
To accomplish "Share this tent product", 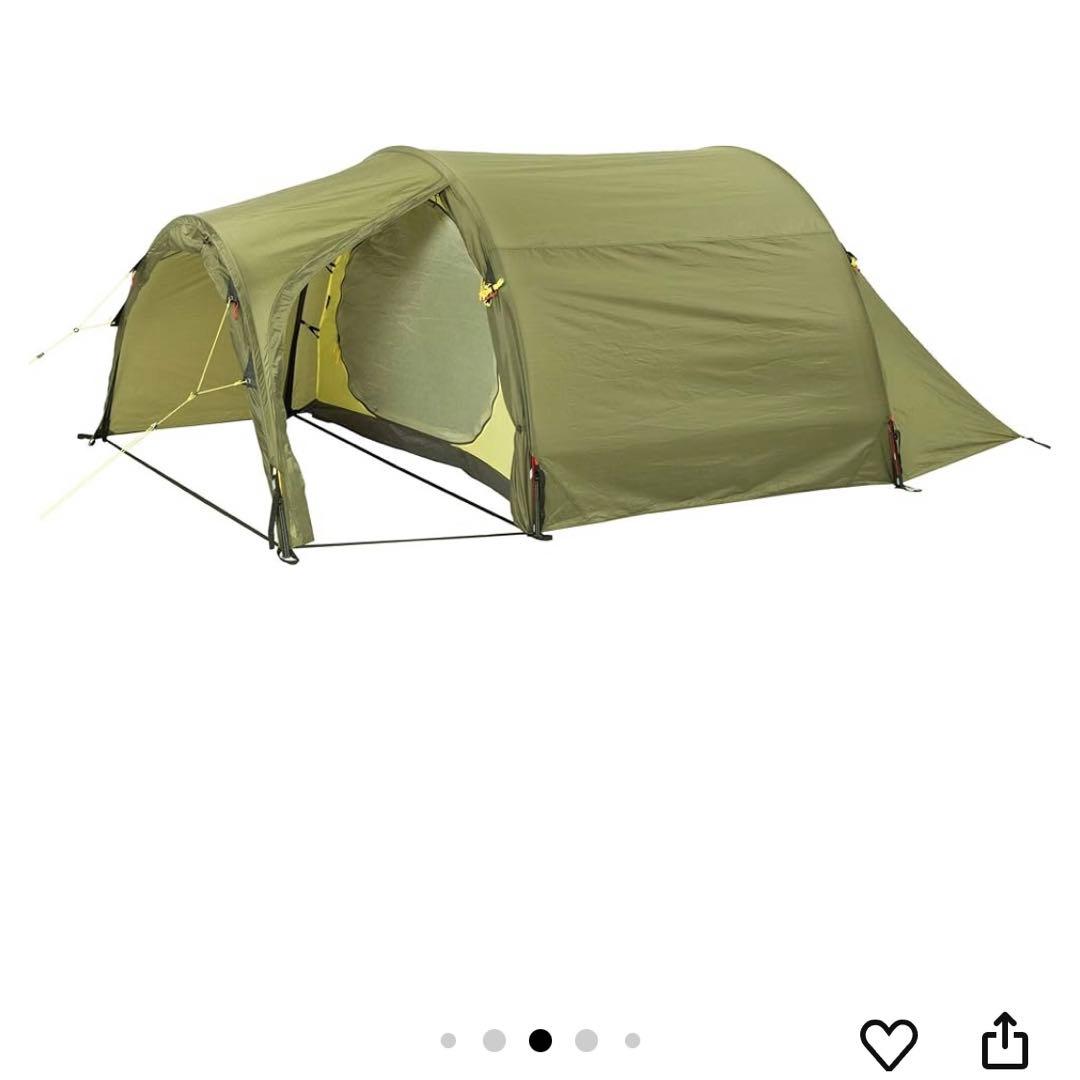I will pos(1004,1041).
